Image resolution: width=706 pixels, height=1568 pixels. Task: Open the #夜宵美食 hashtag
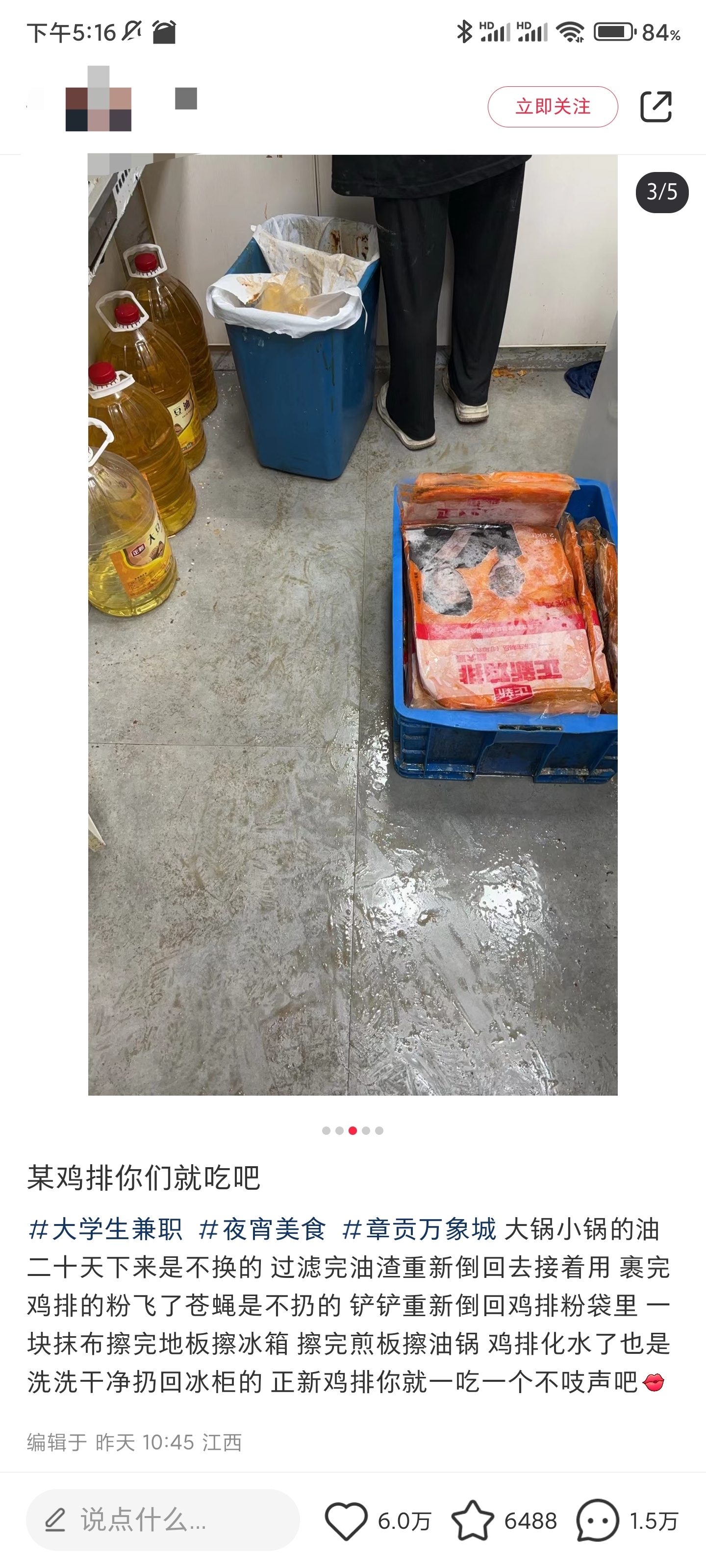(262, 1229)
